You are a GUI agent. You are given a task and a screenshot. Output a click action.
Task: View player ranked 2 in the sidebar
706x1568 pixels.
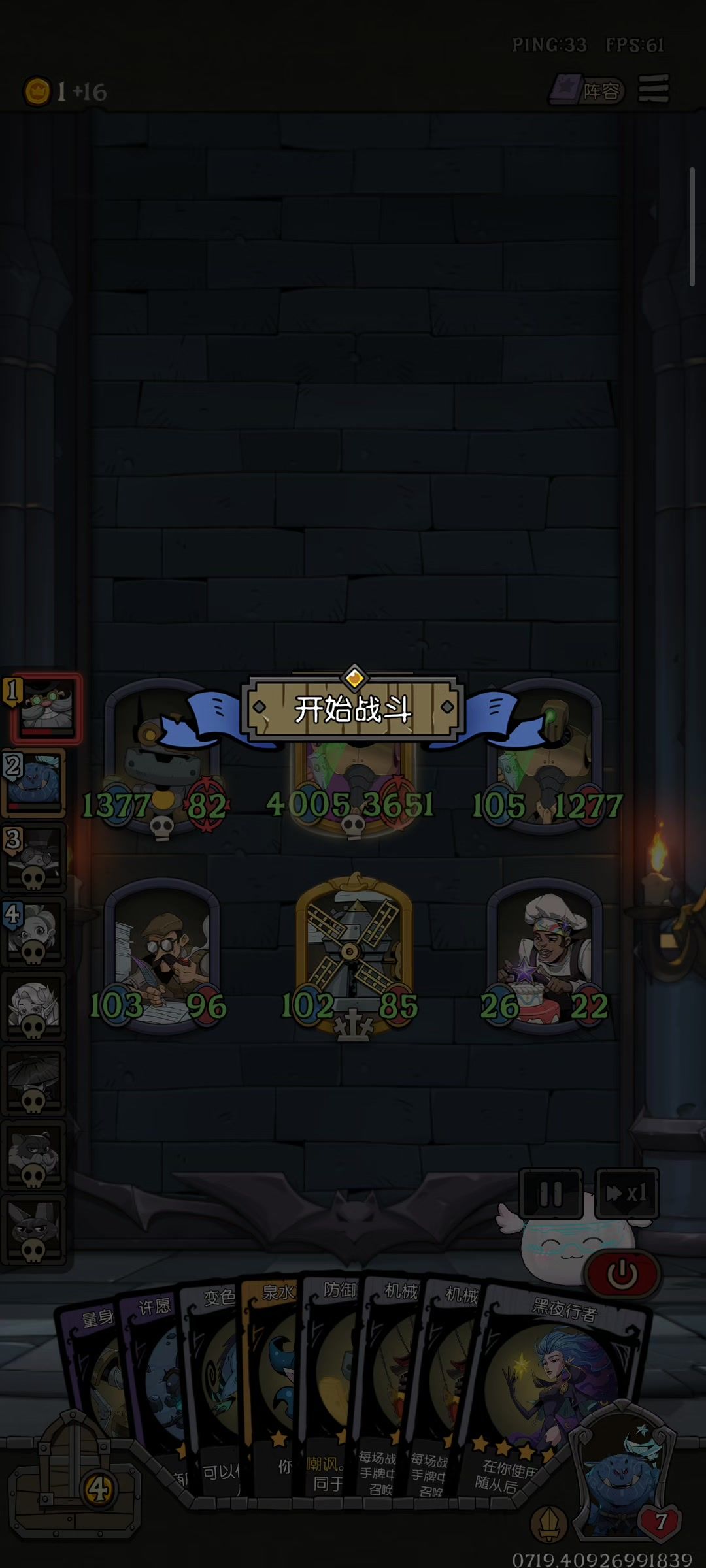34,783
